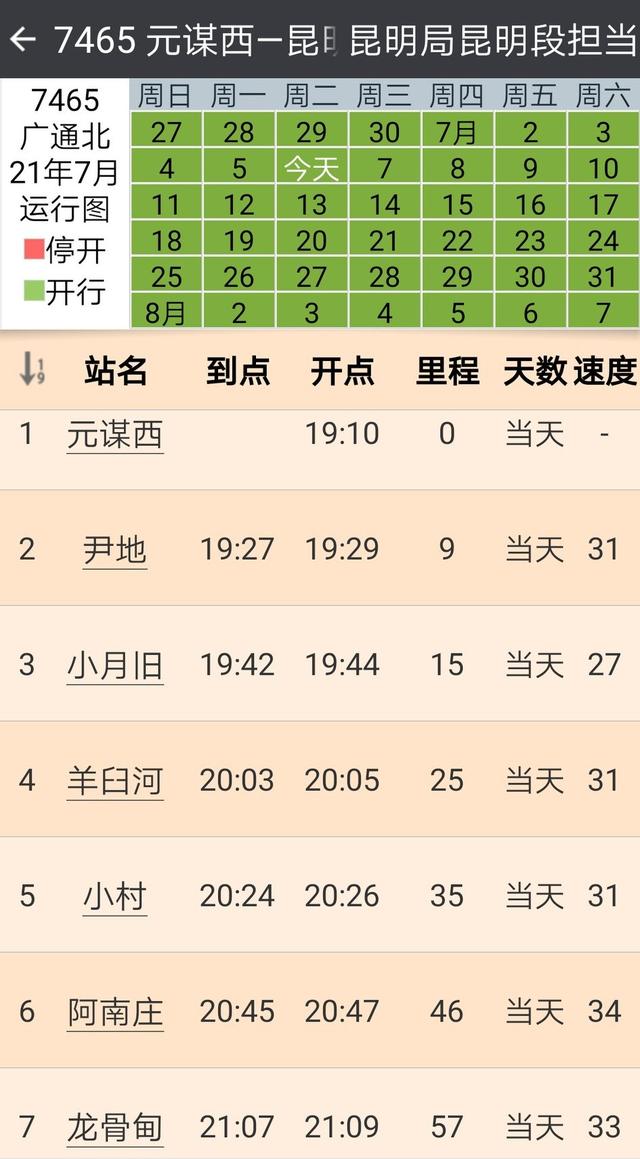
Task: Open station 龙骨甸 details
Action: coord(115,1126)
